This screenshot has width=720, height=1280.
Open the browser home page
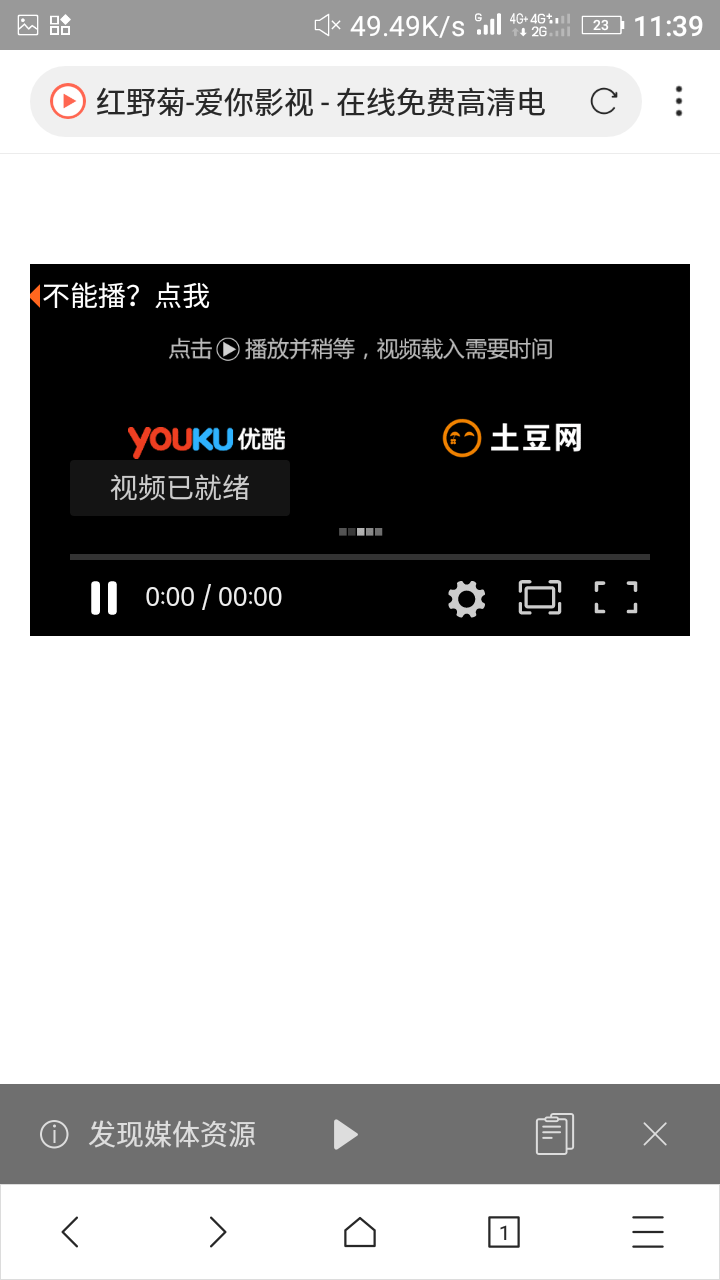pyautogui.click(x=360, y=1232)
